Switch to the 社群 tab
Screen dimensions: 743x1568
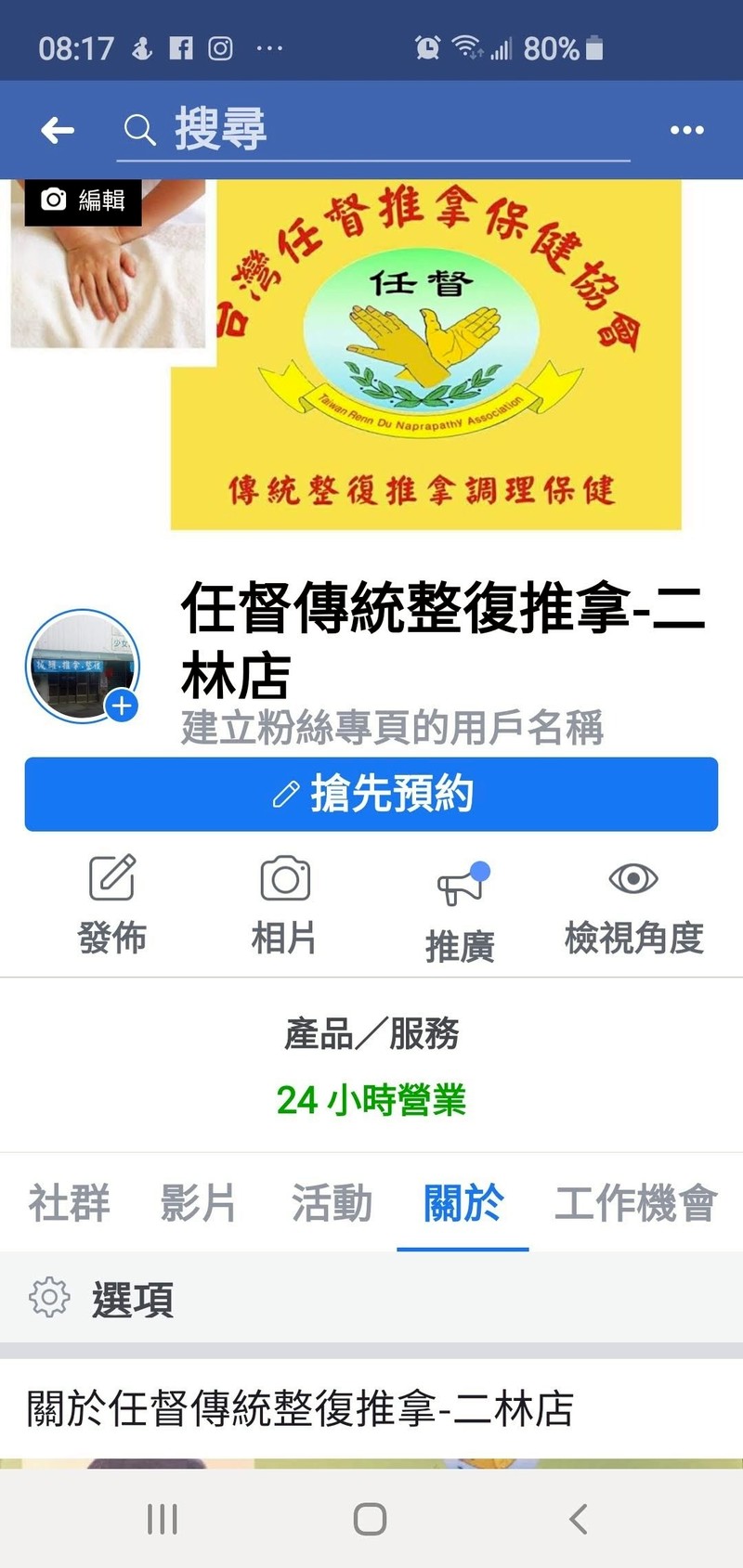pyautogui.click(x=69, y=1202)
